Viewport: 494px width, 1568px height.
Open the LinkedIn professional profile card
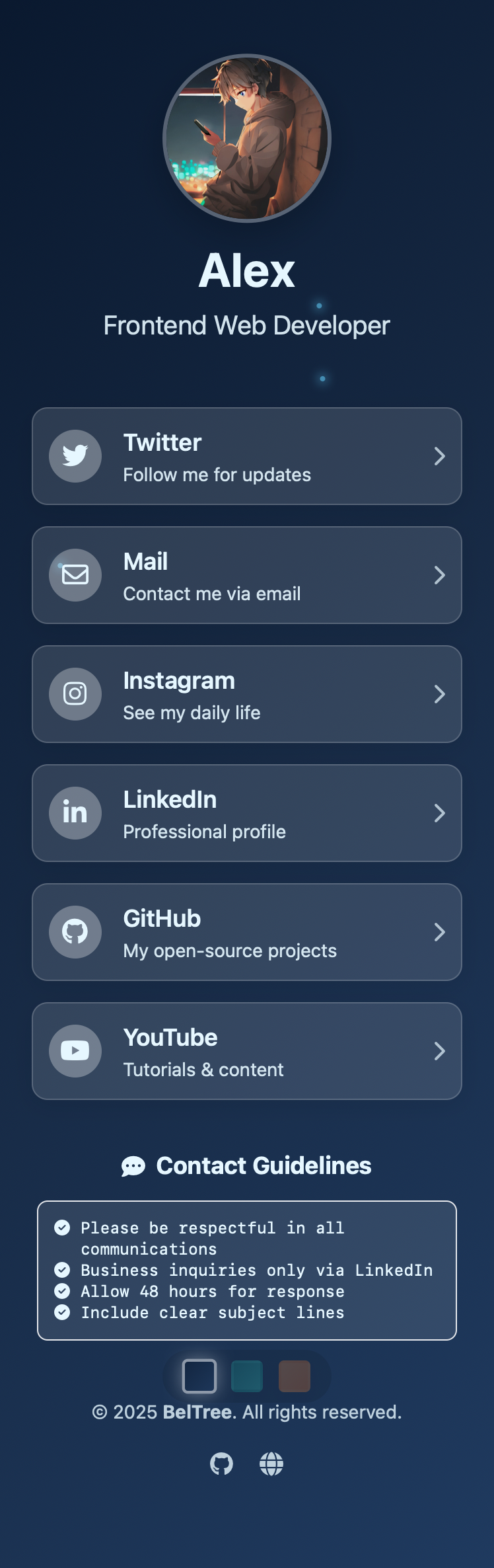[x=247, y=813]
